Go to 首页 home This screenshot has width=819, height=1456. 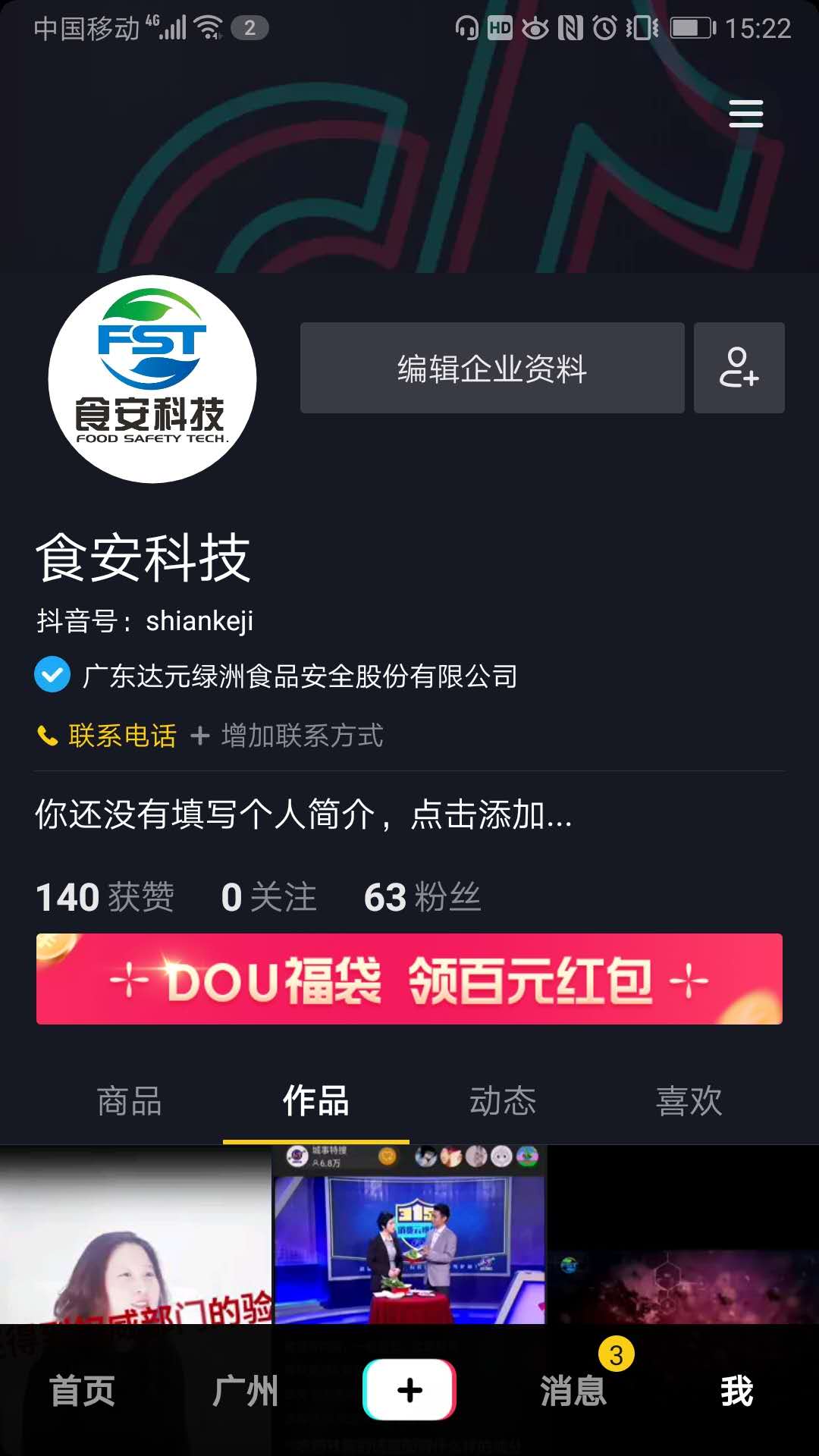tap(82, 1391)
